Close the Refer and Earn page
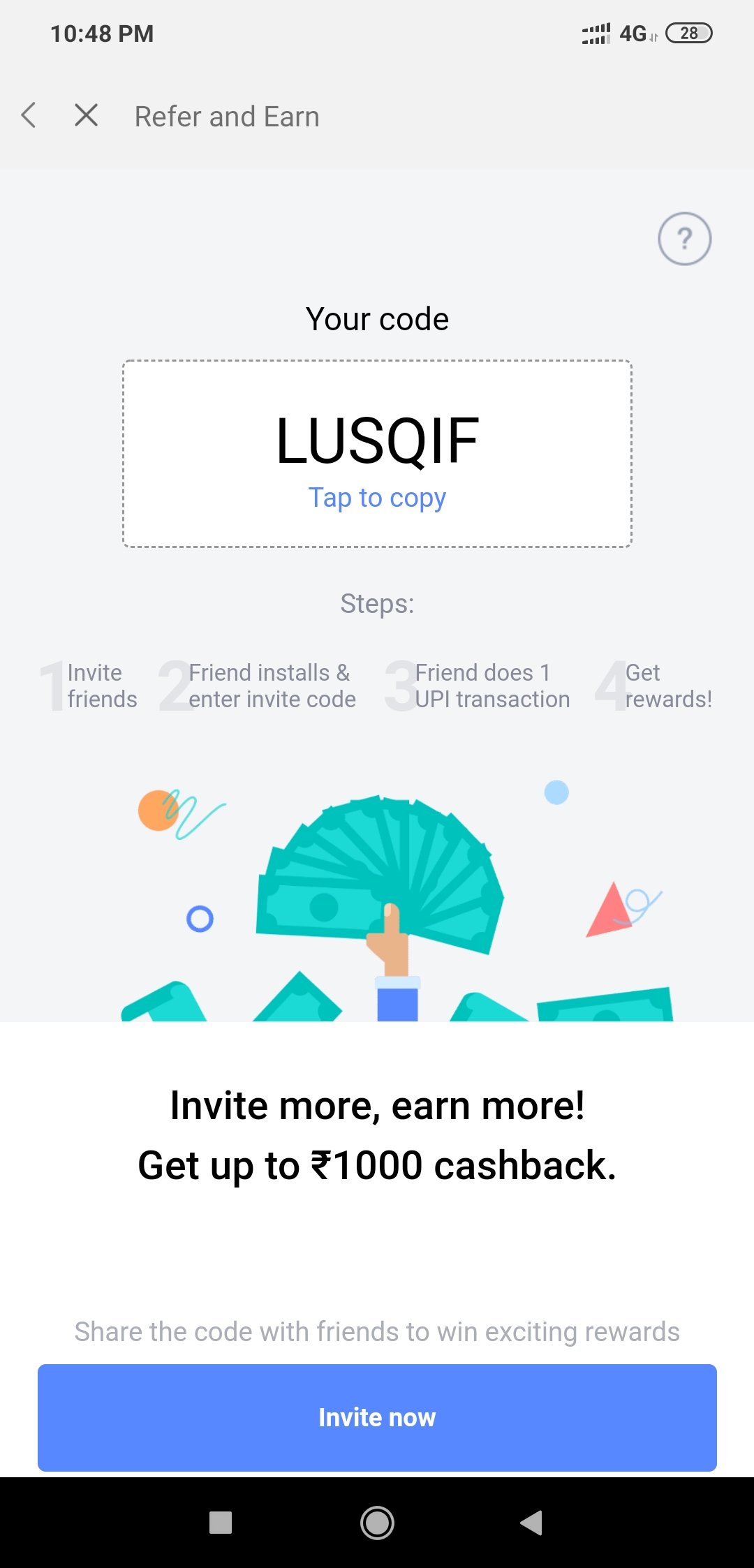The image size is (754, 1568). tap(86, 115)
